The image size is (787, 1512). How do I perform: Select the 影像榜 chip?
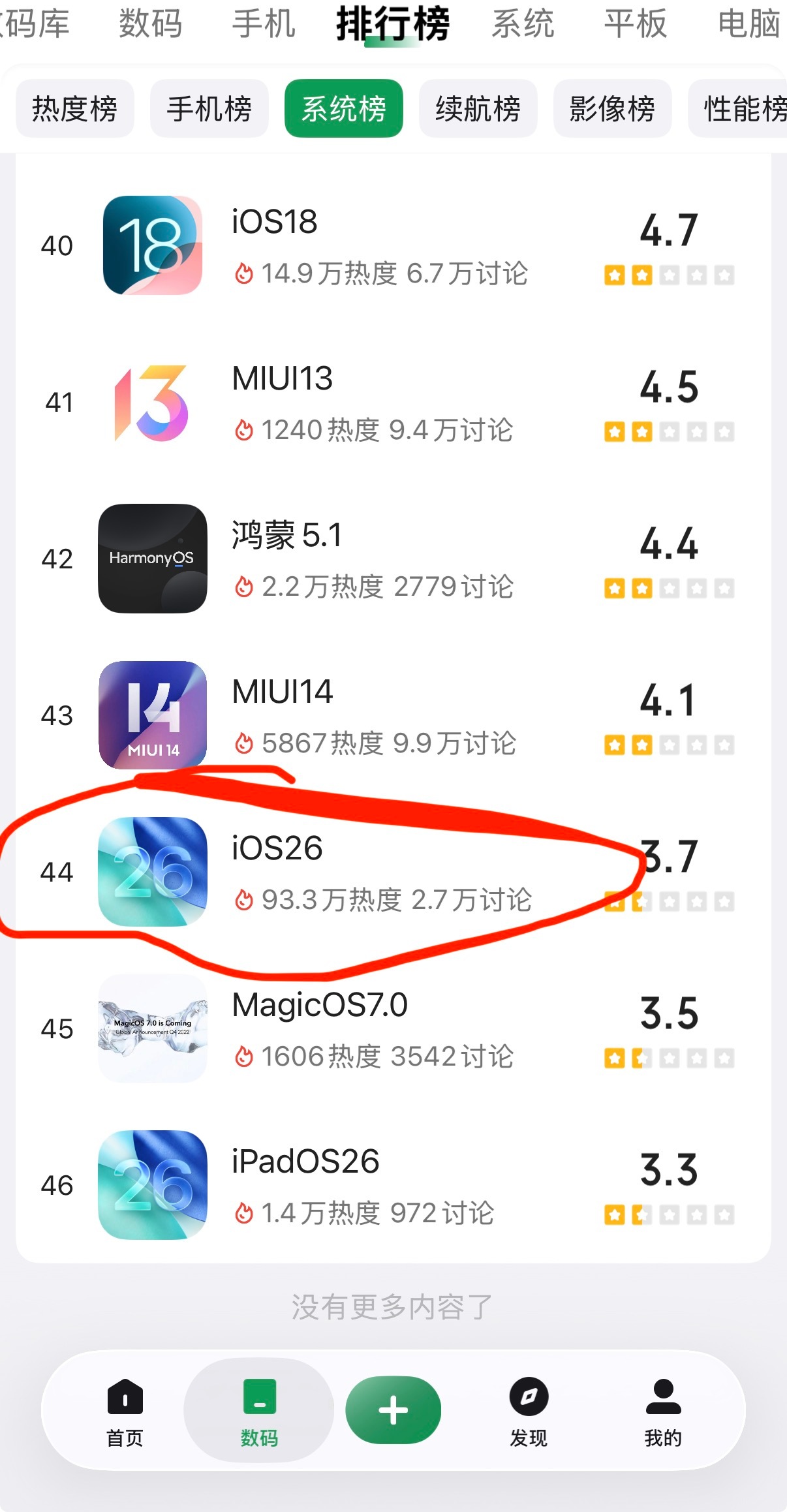(x=612, y=108)
